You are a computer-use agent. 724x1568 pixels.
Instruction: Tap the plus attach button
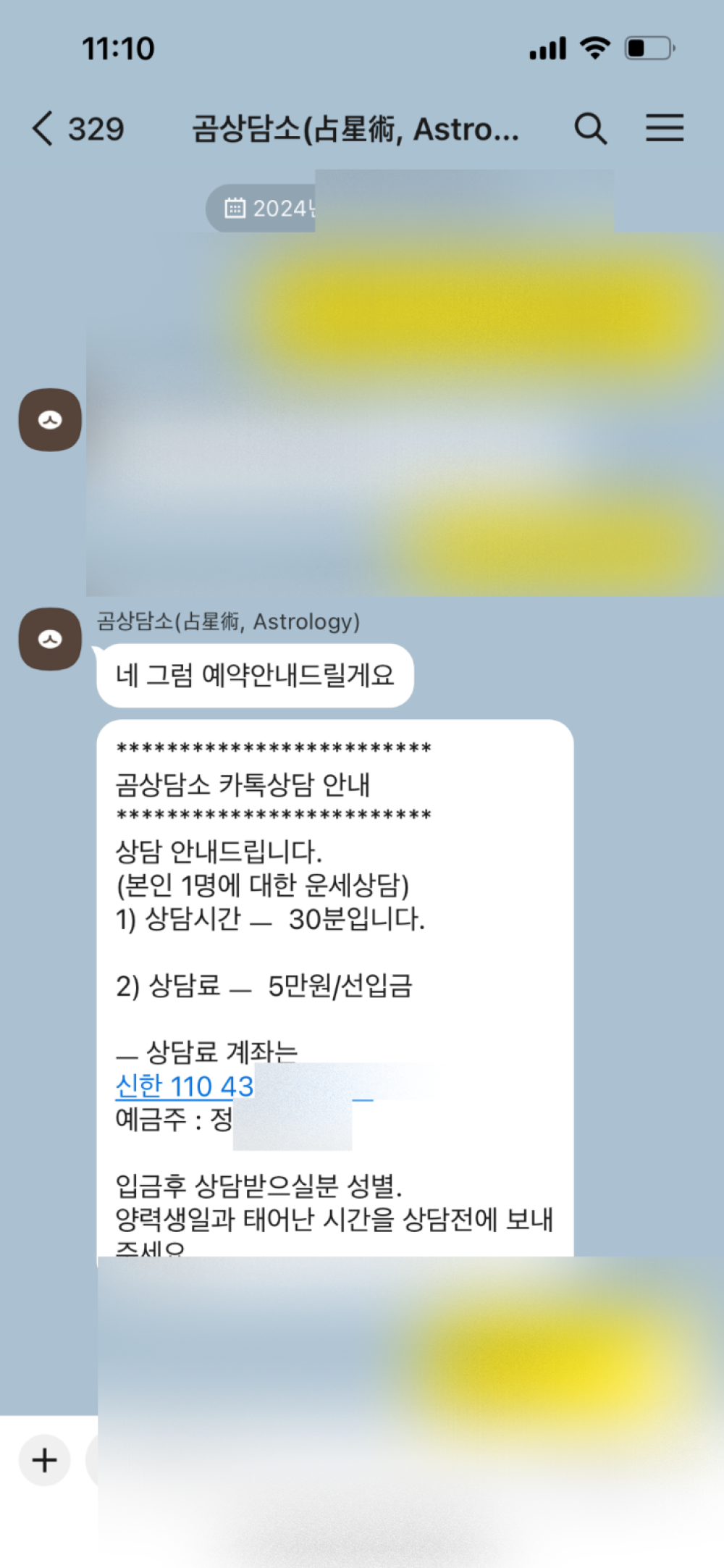45,1459
